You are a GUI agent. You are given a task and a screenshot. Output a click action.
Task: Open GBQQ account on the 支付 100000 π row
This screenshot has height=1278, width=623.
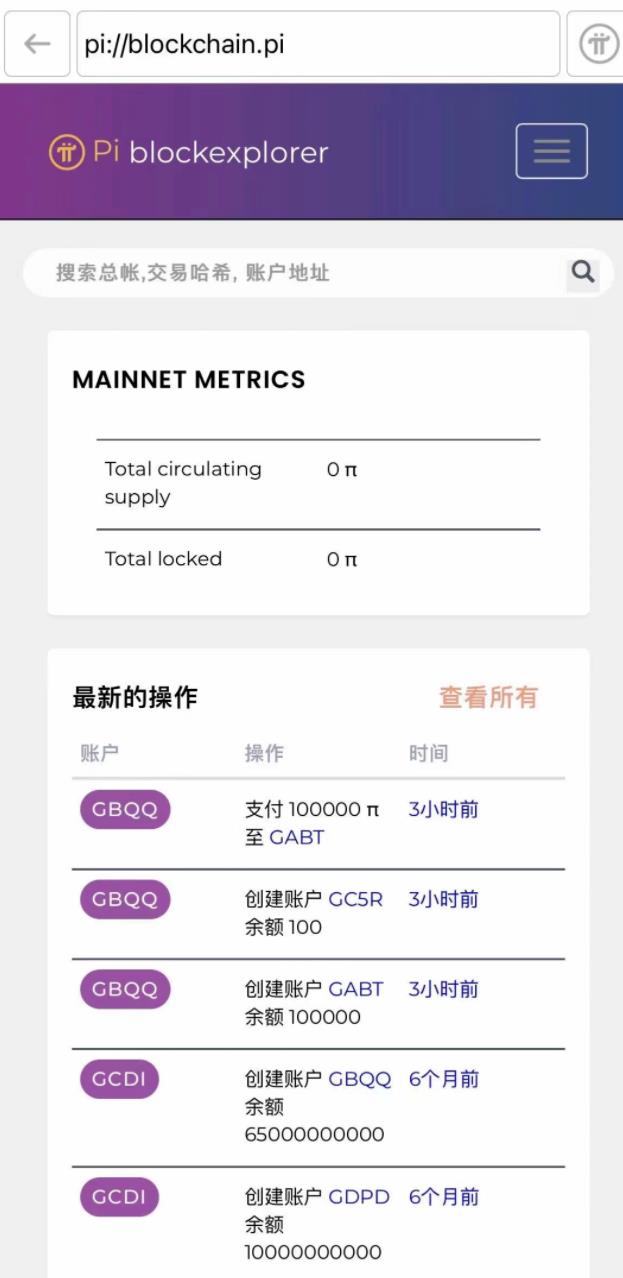coord(125,810)
